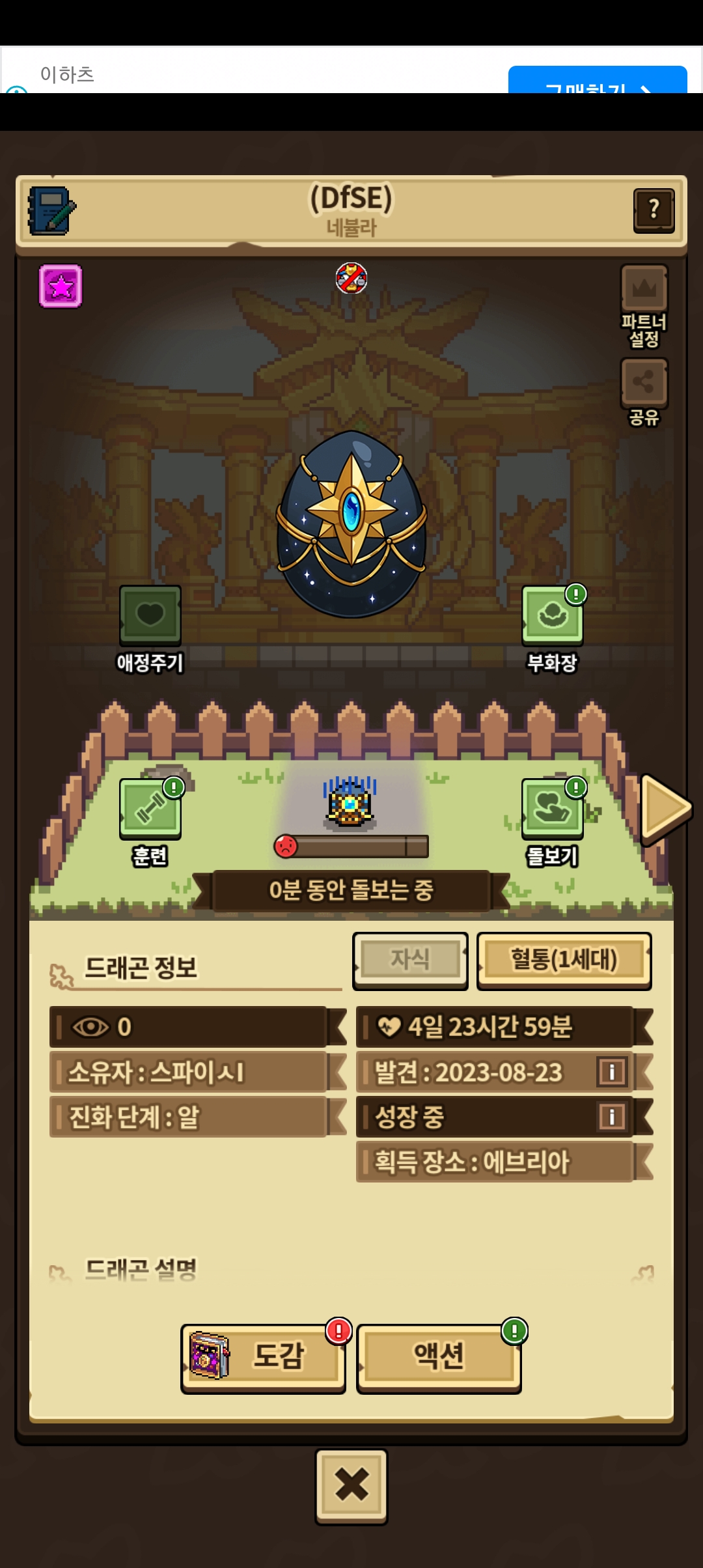Tap the pink star favorite icon

point(61,286)
